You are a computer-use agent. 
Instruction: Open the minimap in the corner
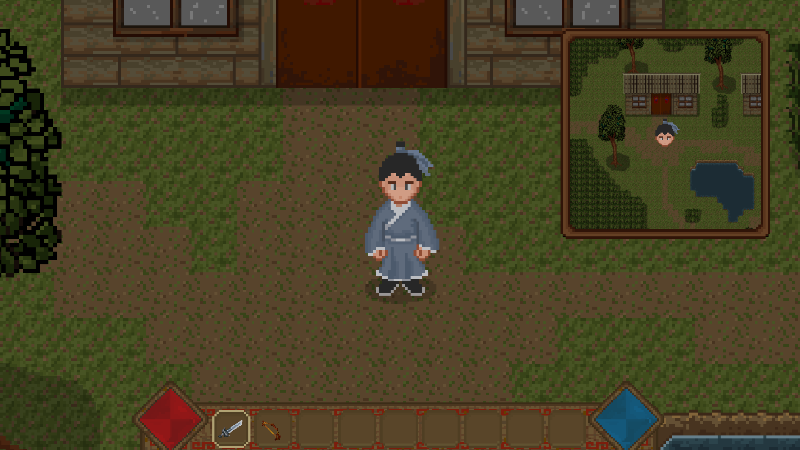pos(665,134)
